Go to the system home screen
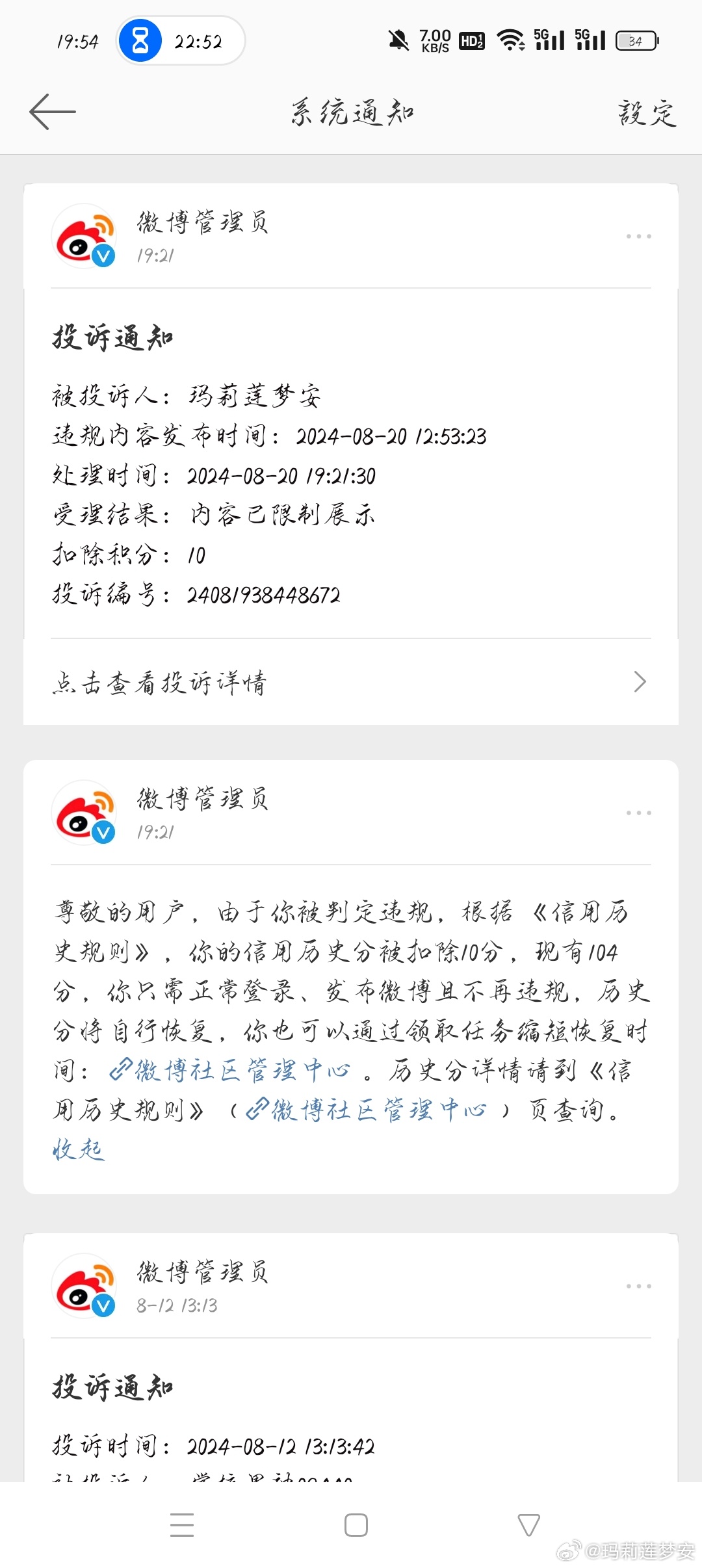The image size is (702, 1568). point(356,1525)
